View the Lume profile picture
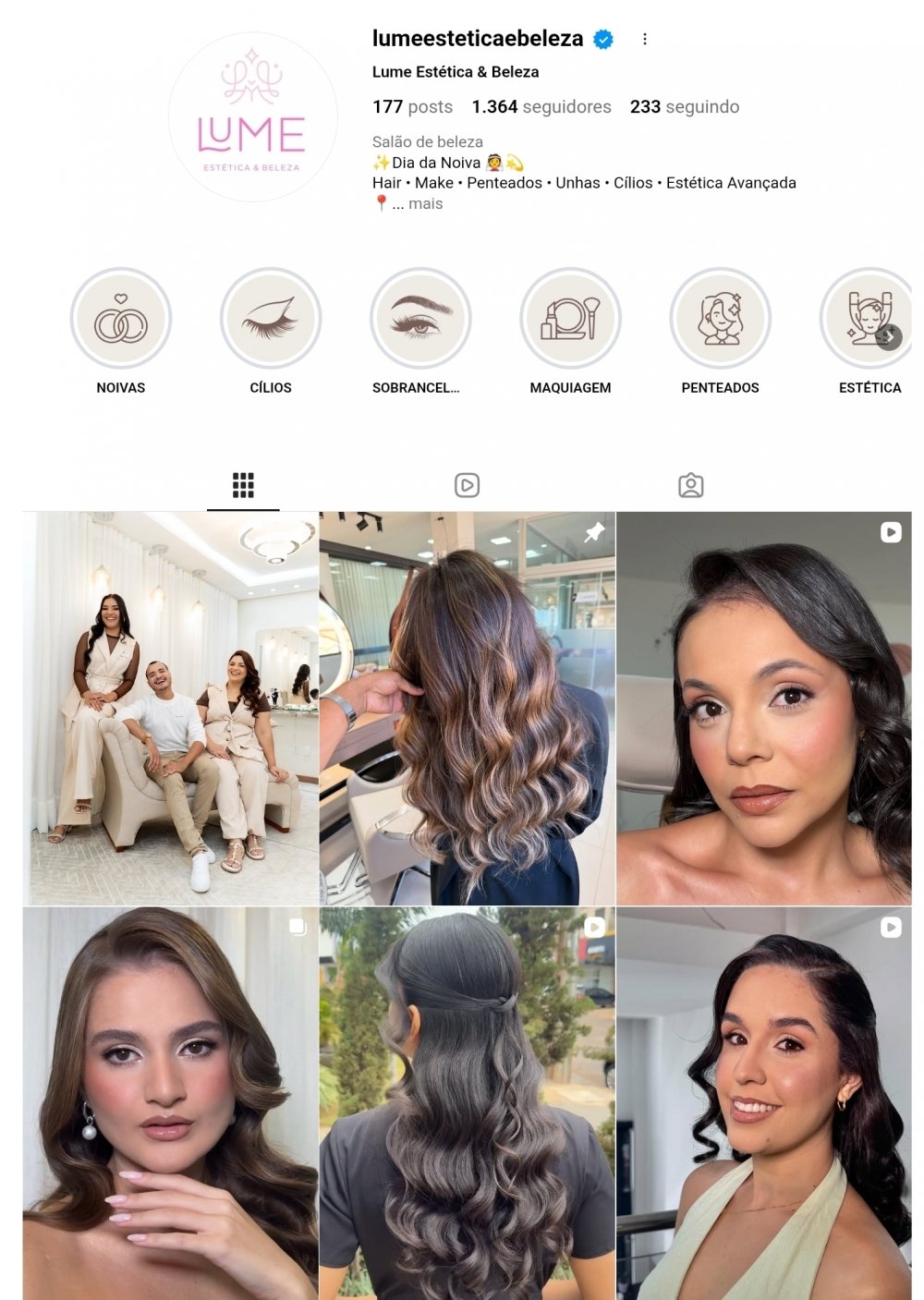Viewport: 924px width, 1300px height. (x=251, y=116)
